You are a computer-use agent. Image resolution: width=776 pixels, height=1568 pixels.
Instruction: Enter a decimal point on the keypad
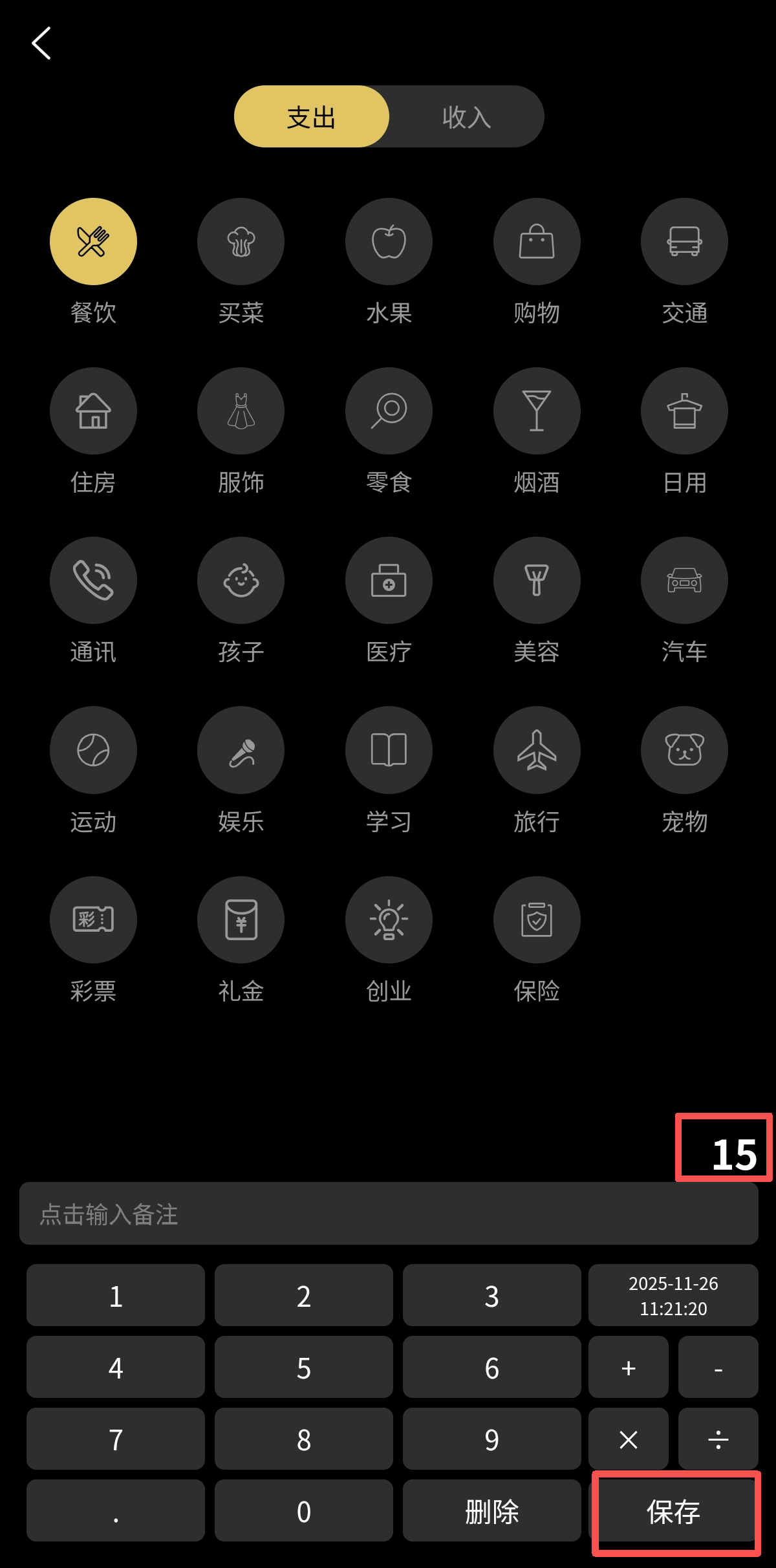[116, 1512]
